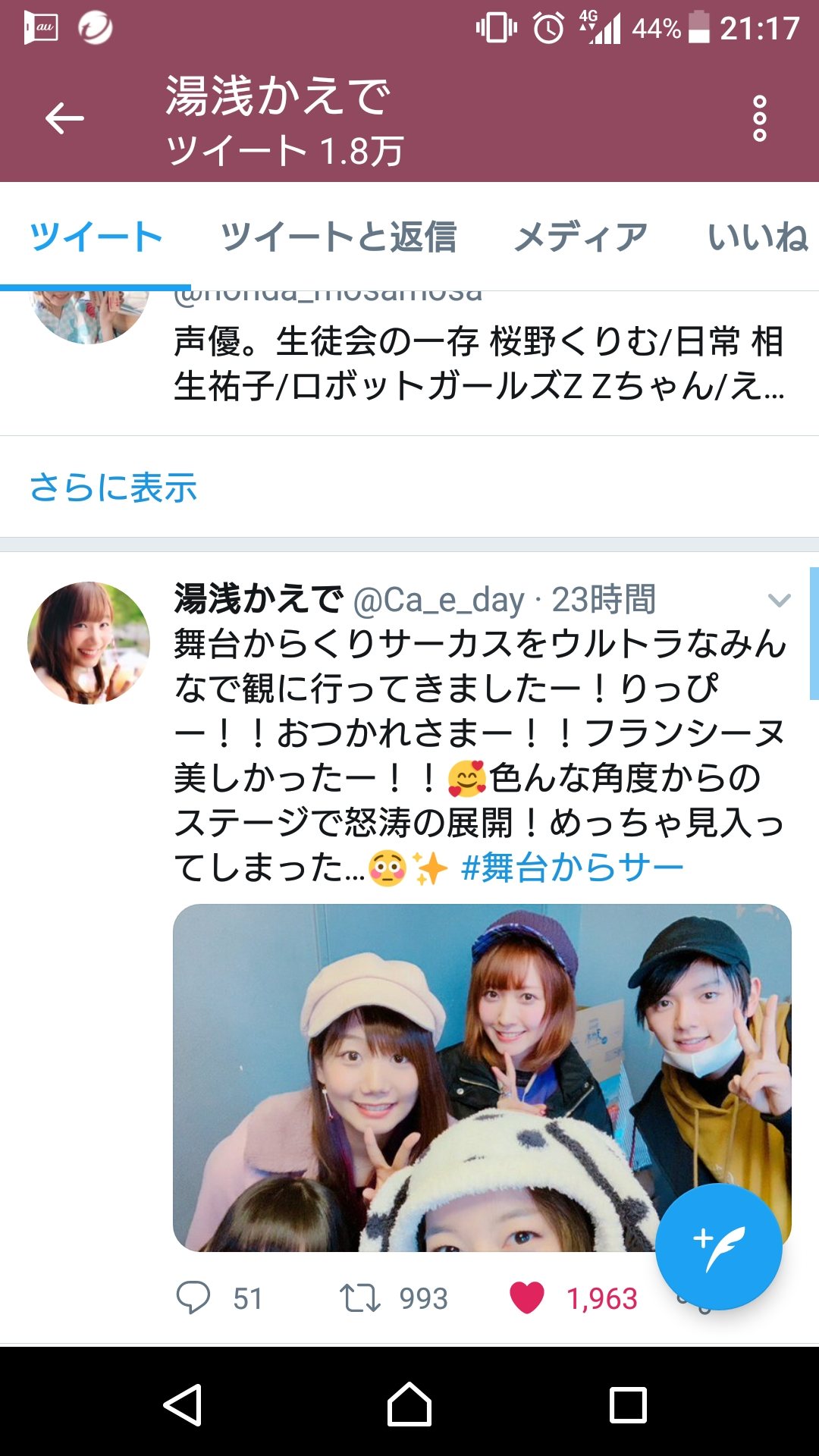Tap the さらに表示 link
The width and height of the screenshot is (819, 1456).
pyautogui.click(x=113, y=488)
